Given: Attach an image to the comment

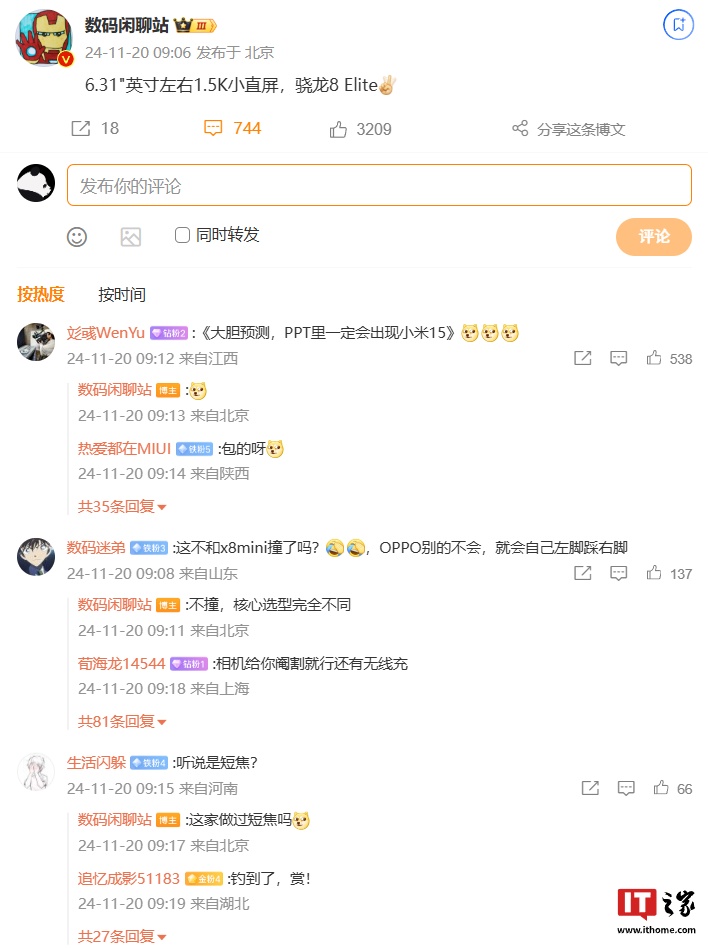Looking at the screenshot, I should (x=131, y=237).
